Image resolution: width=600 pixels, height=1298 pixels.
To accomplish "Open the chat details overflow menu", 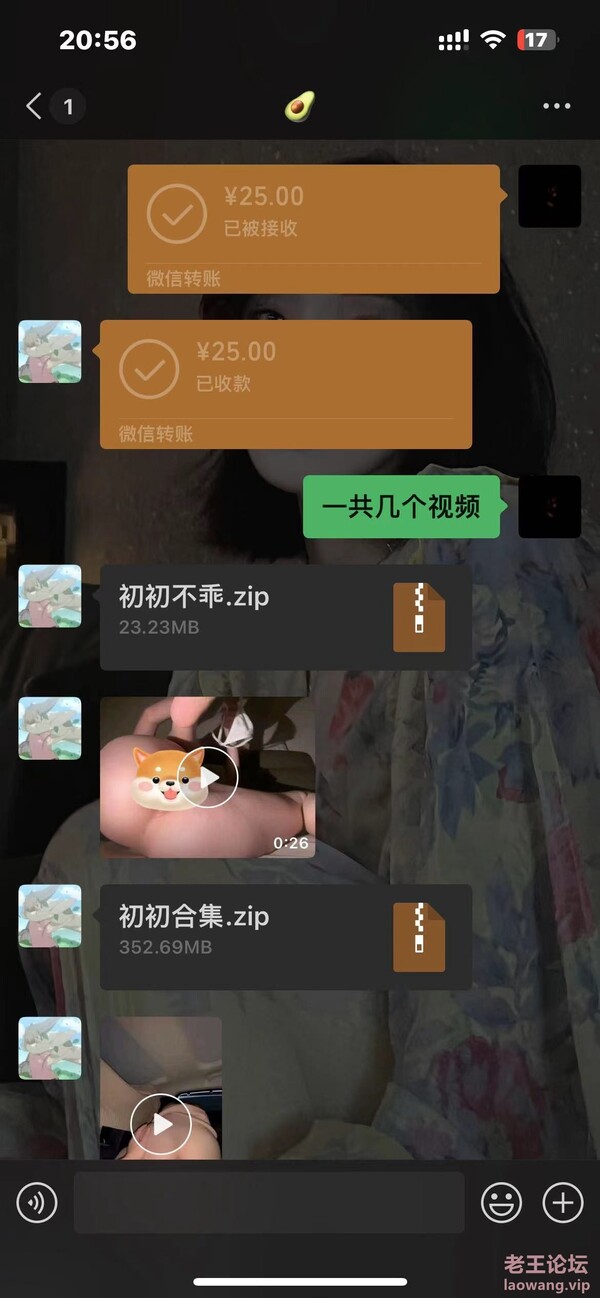I will (x=556, y=106).
